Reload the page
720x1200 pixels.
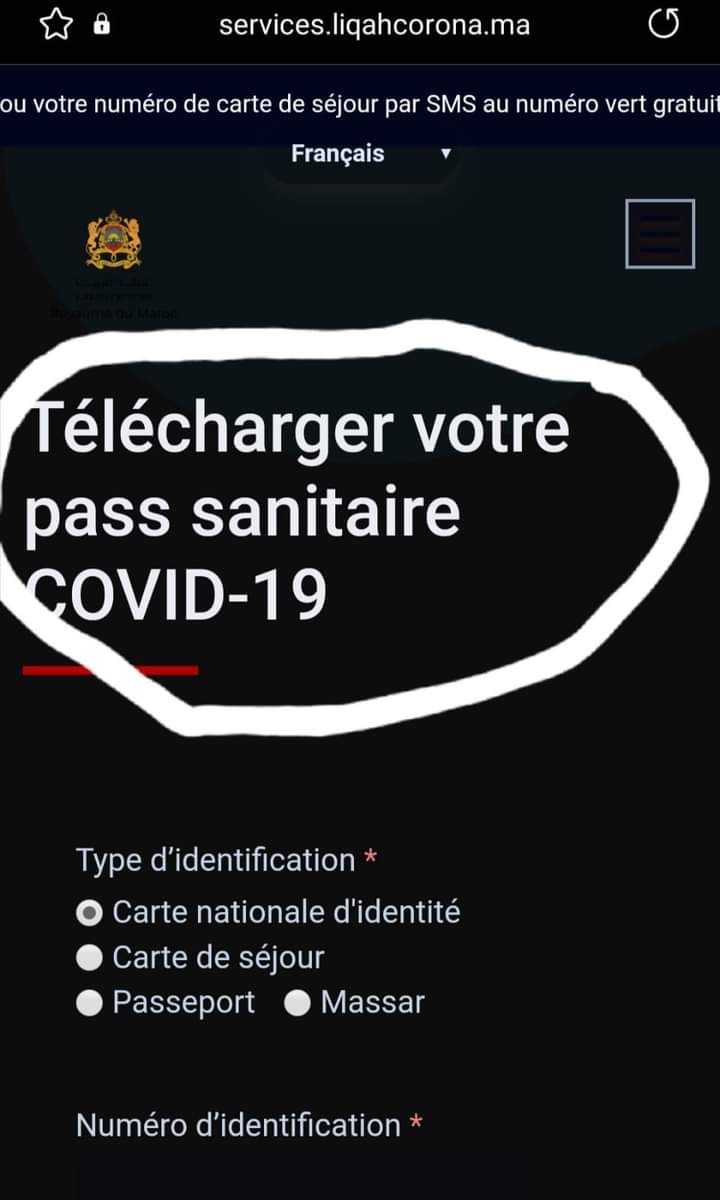[x=663, y=24]
